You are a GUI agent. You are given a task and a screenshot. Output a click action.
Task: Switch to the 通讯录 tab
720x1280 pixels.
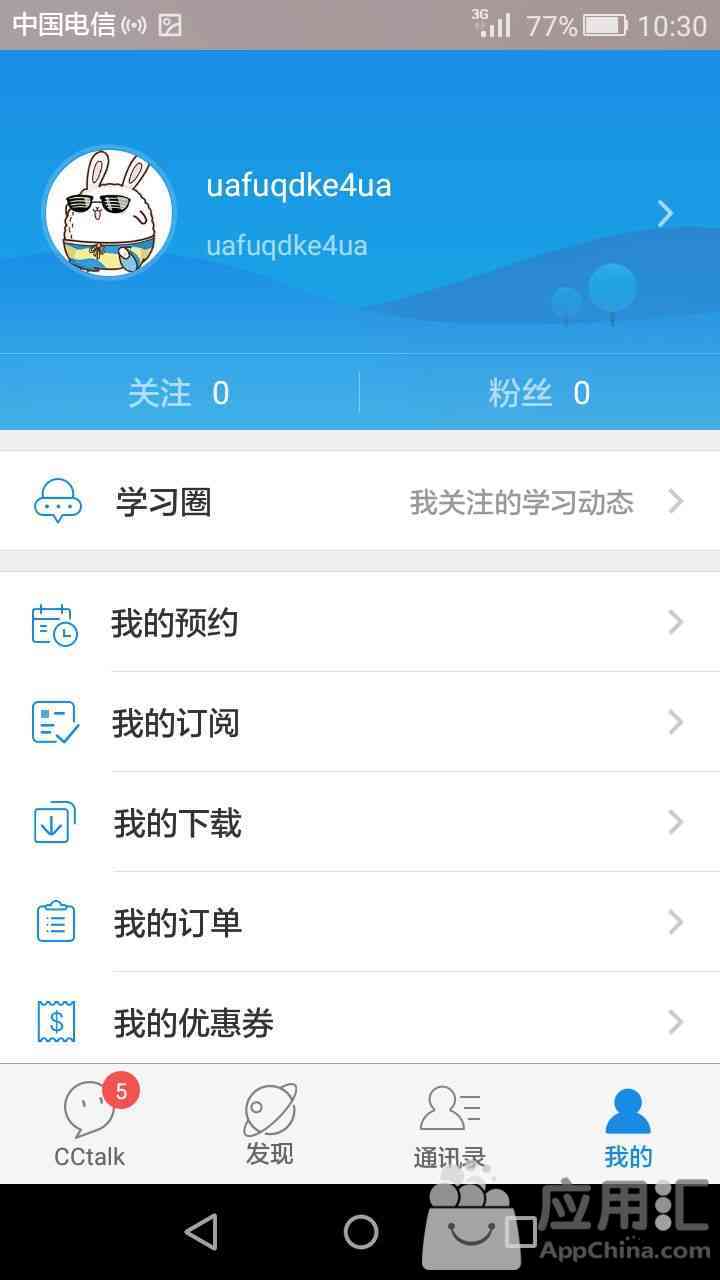(450, 1125)
